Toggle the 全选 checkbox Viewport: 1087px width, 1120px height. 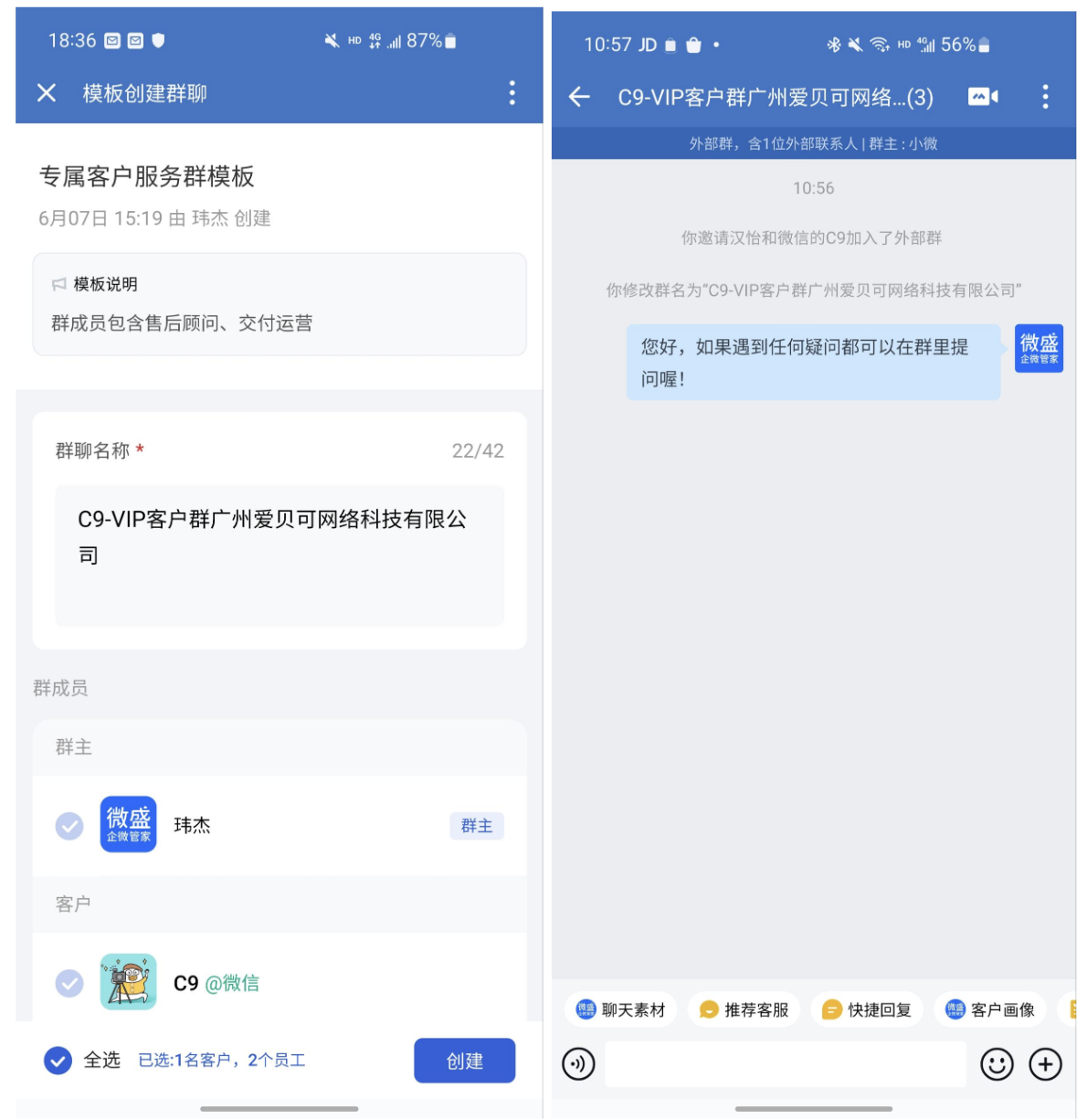click(x=58, y=1061)
